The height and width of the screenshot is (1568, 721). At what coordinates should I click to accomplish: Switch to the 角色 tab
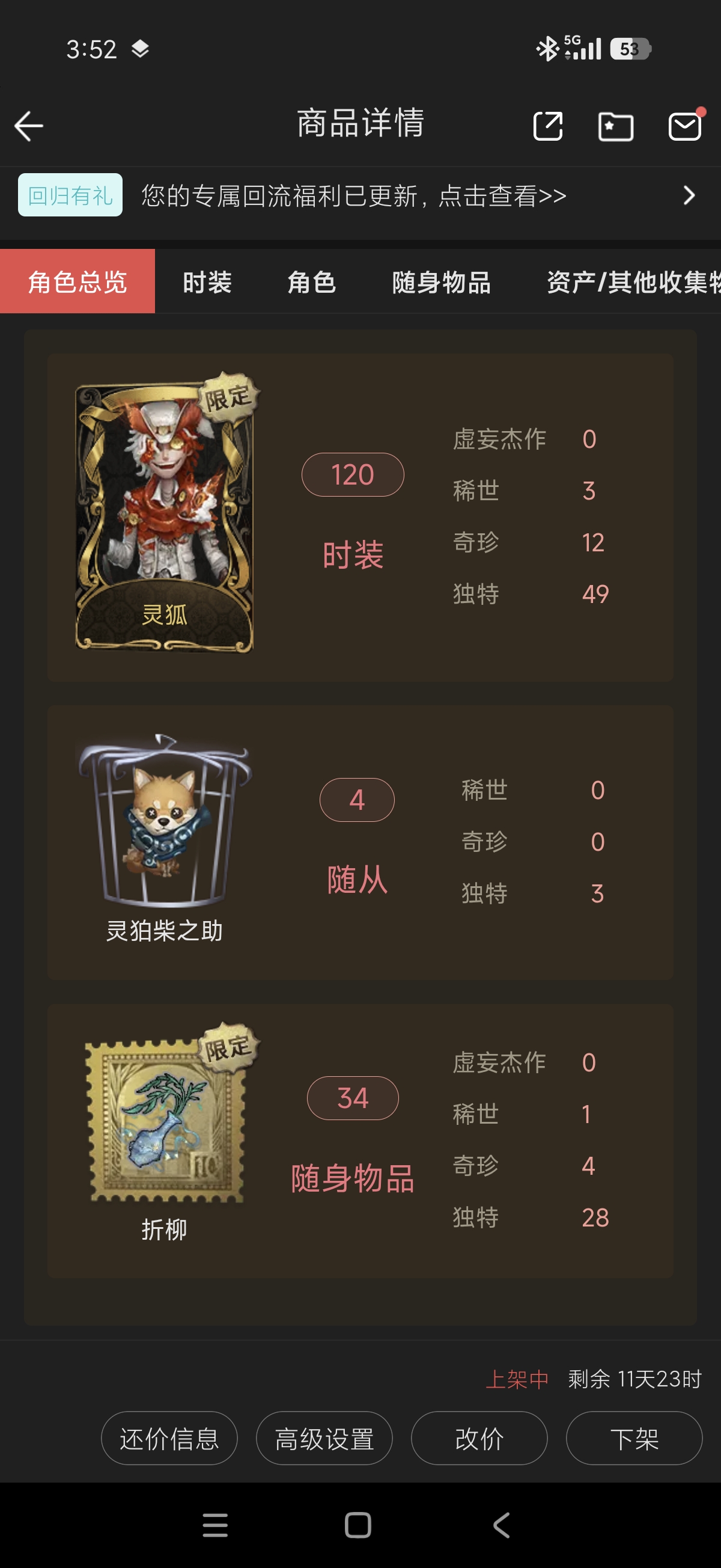(311, 282)
